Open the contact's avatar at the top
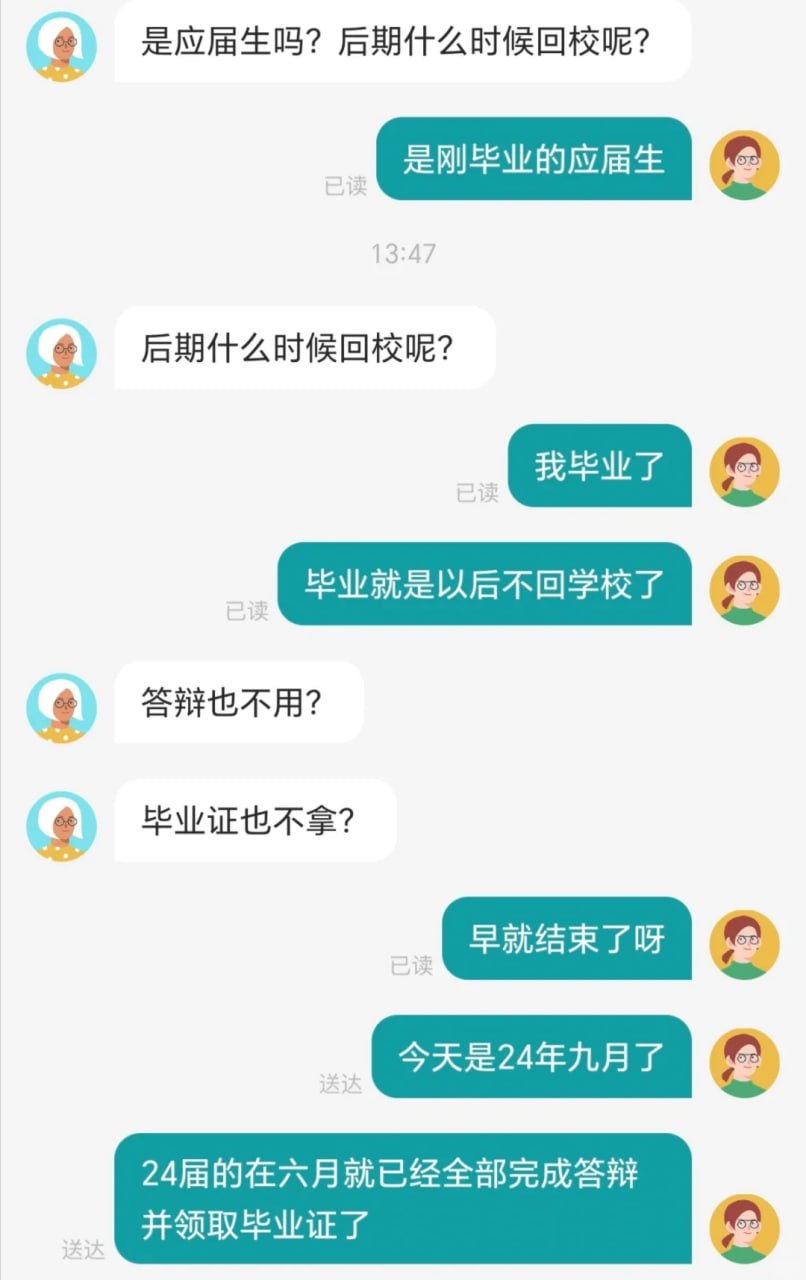Screen dimensions: 806x1280 coord(60,46)
